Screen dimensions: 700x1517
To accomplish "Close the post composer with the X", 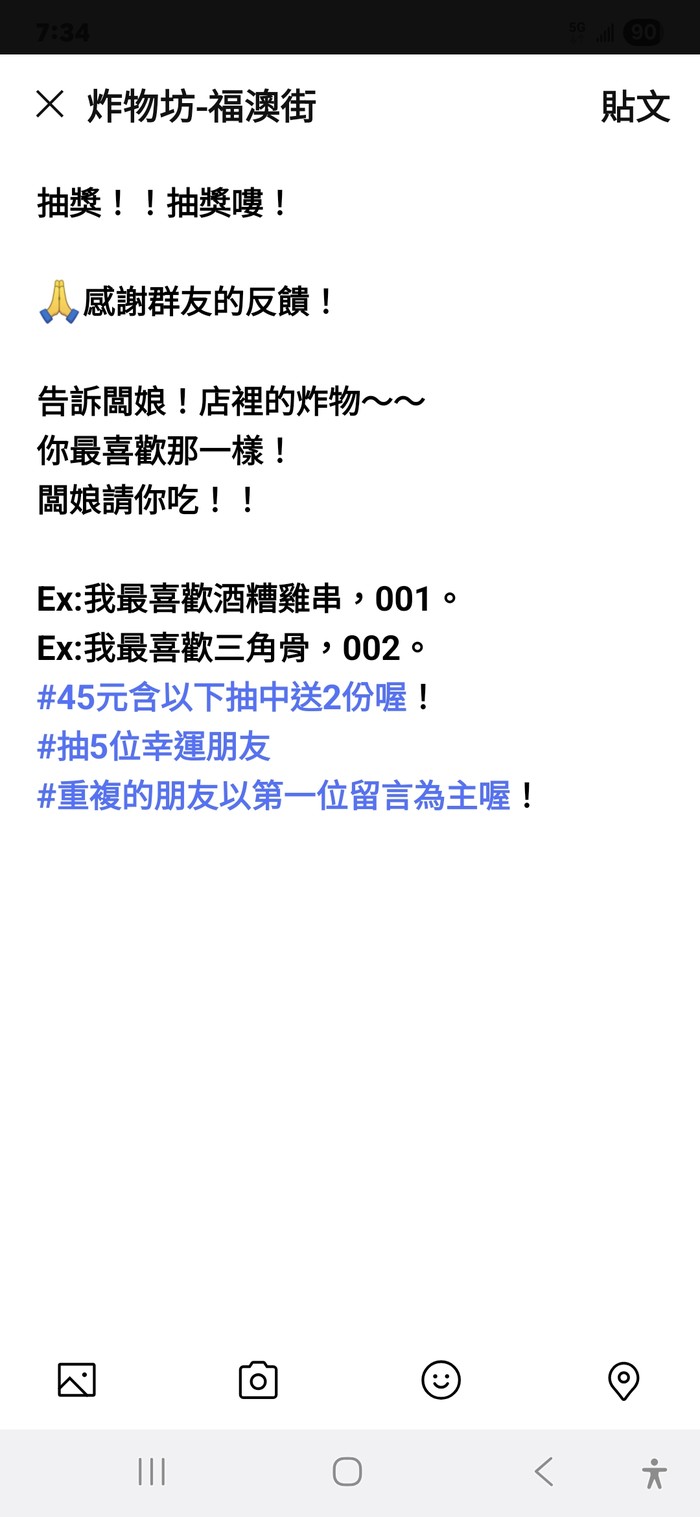I will click(x=50, y=104).
